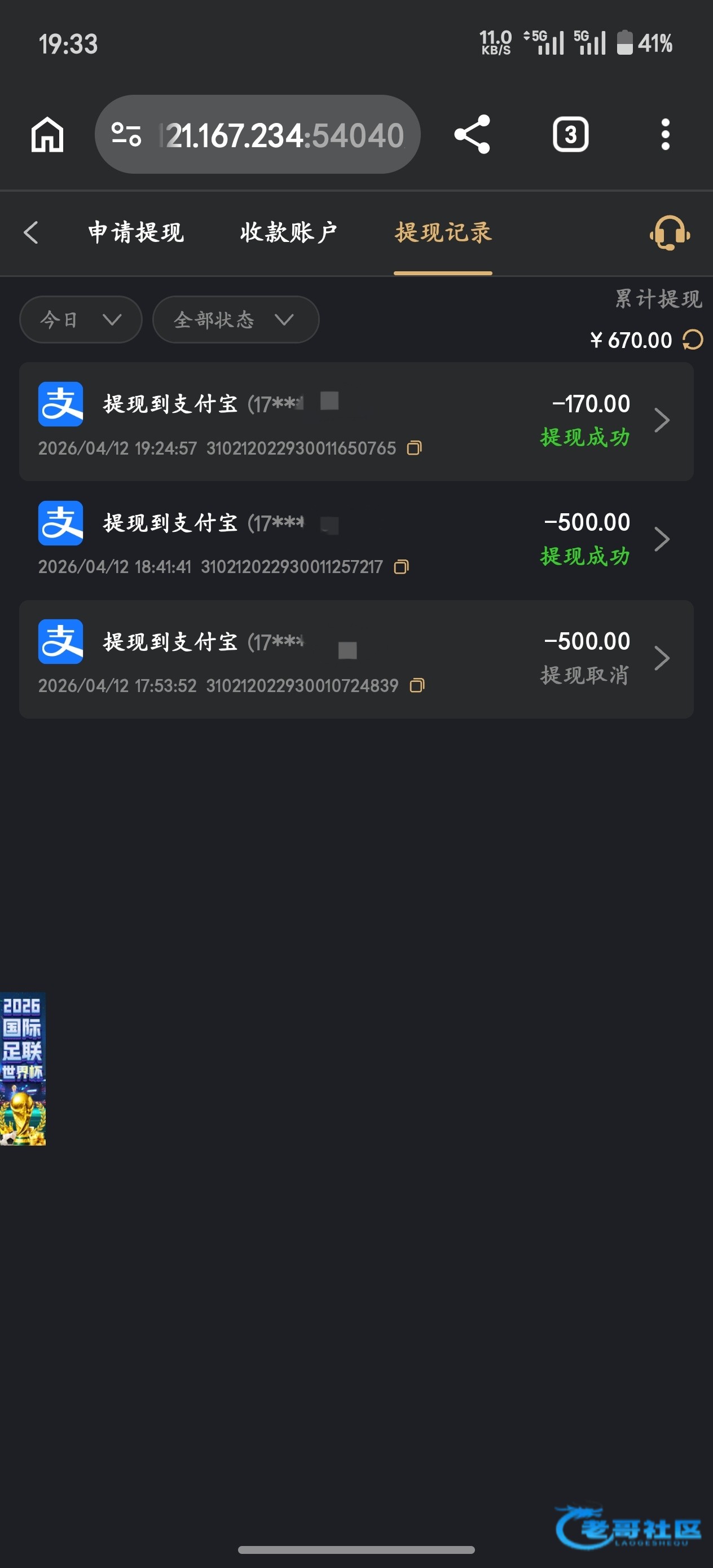The image size is (713, 1568).
Task: Copy order number ending in 10724839
Action: 417,686
